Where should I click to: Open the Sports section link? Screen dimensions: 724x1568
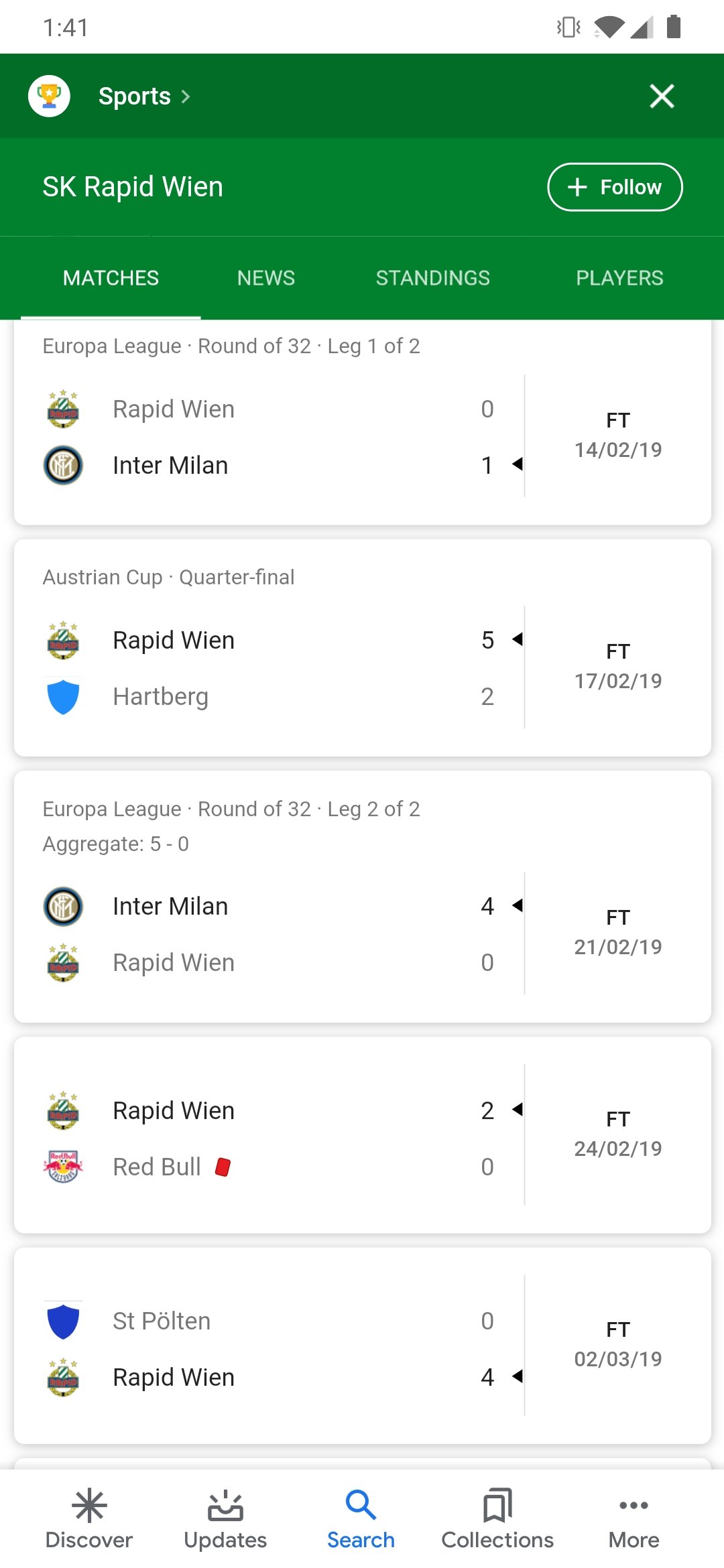tap(144, 96)
